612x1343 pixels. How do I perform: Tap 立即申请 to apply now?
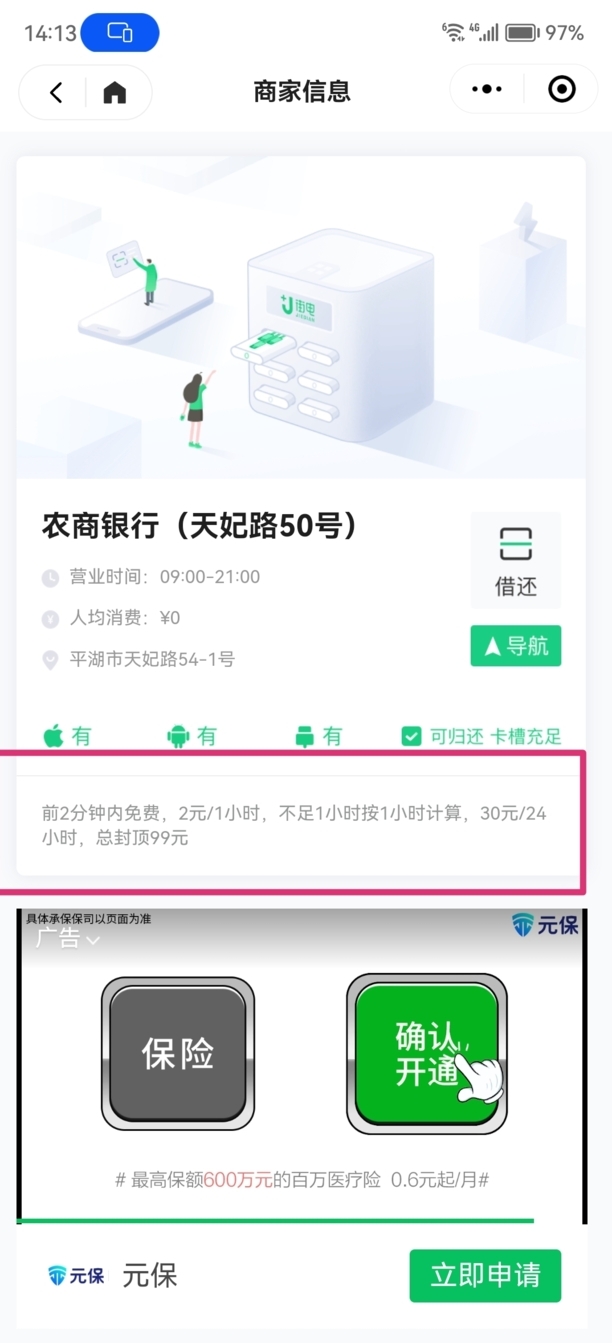click(x=485, y=1275)
